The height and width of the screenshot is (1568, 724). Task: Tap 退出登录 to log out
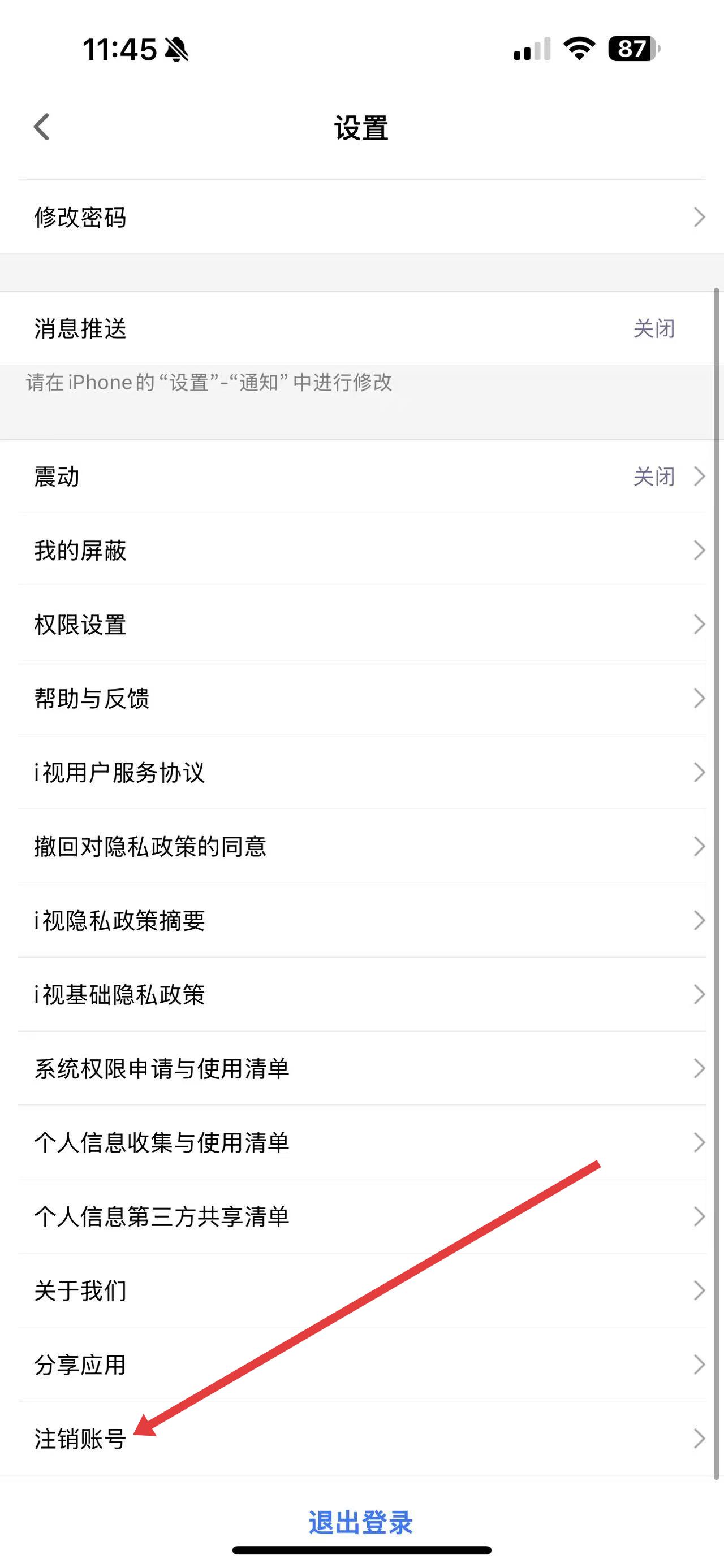click(x=360, y=1522)
